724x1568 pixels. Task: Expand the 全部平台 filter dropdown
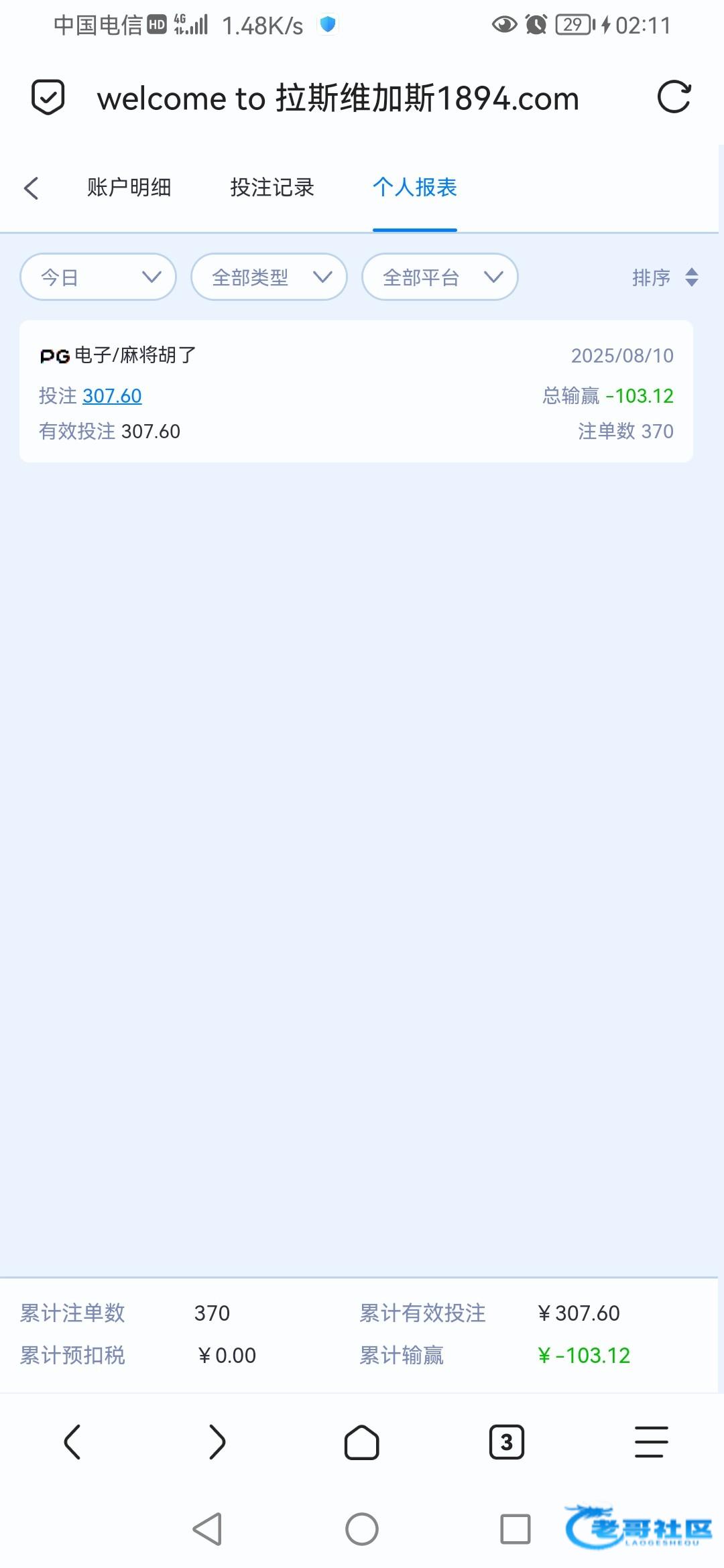440,277
